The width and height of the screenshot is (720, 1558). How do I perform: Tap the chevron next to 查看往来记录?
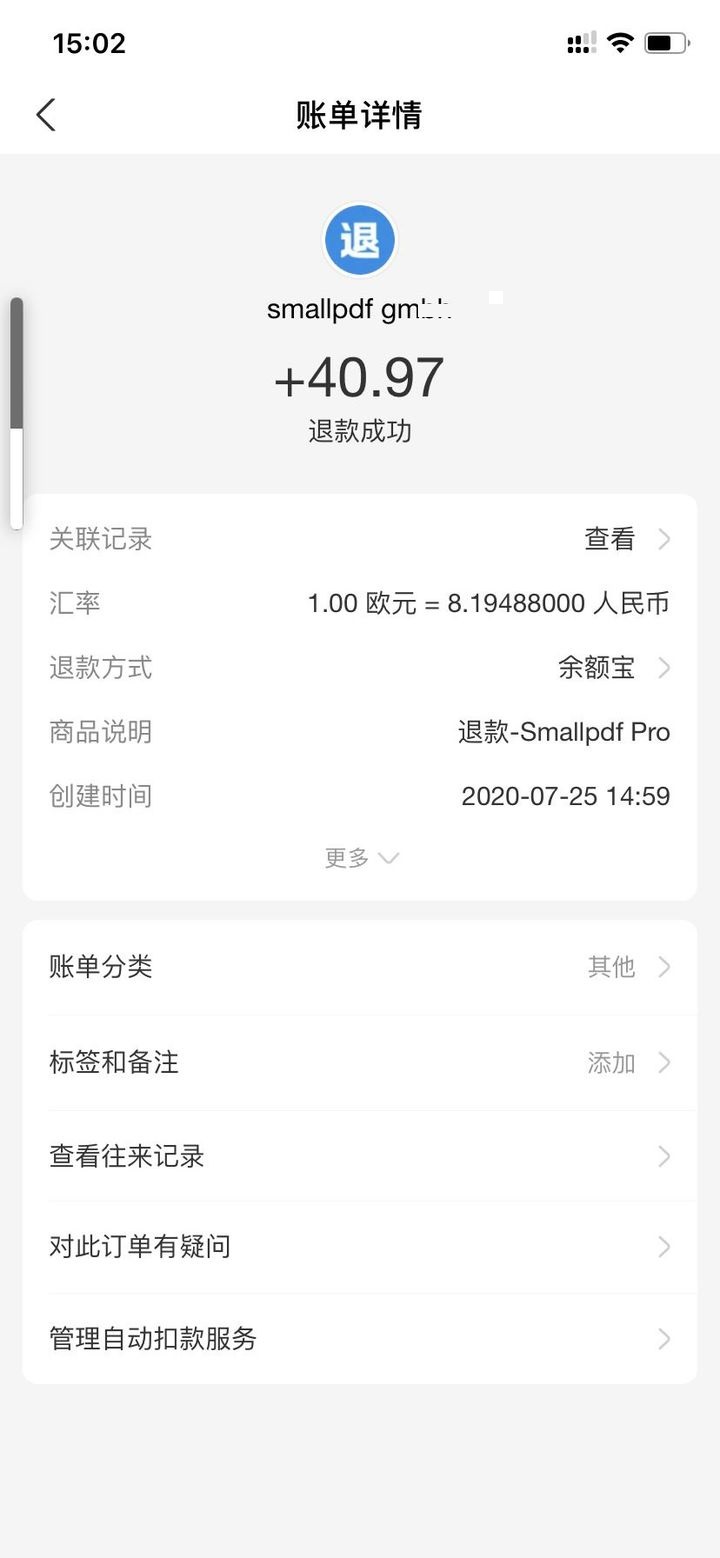pyautogui.click(x=663, y=1156)
